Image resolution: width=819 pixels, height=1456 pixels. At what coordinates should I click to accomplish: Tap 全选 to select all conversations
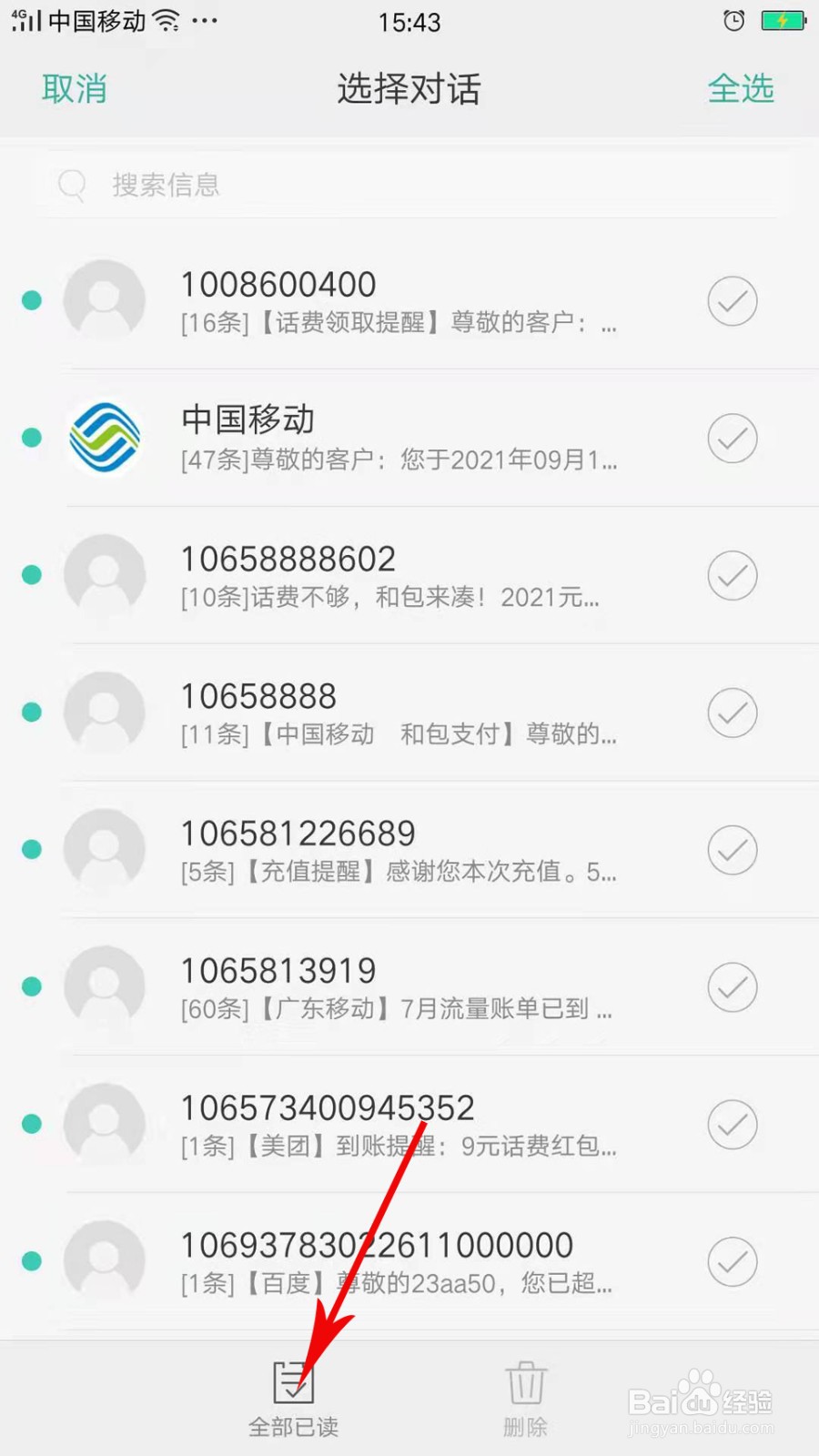click(742, 88)
